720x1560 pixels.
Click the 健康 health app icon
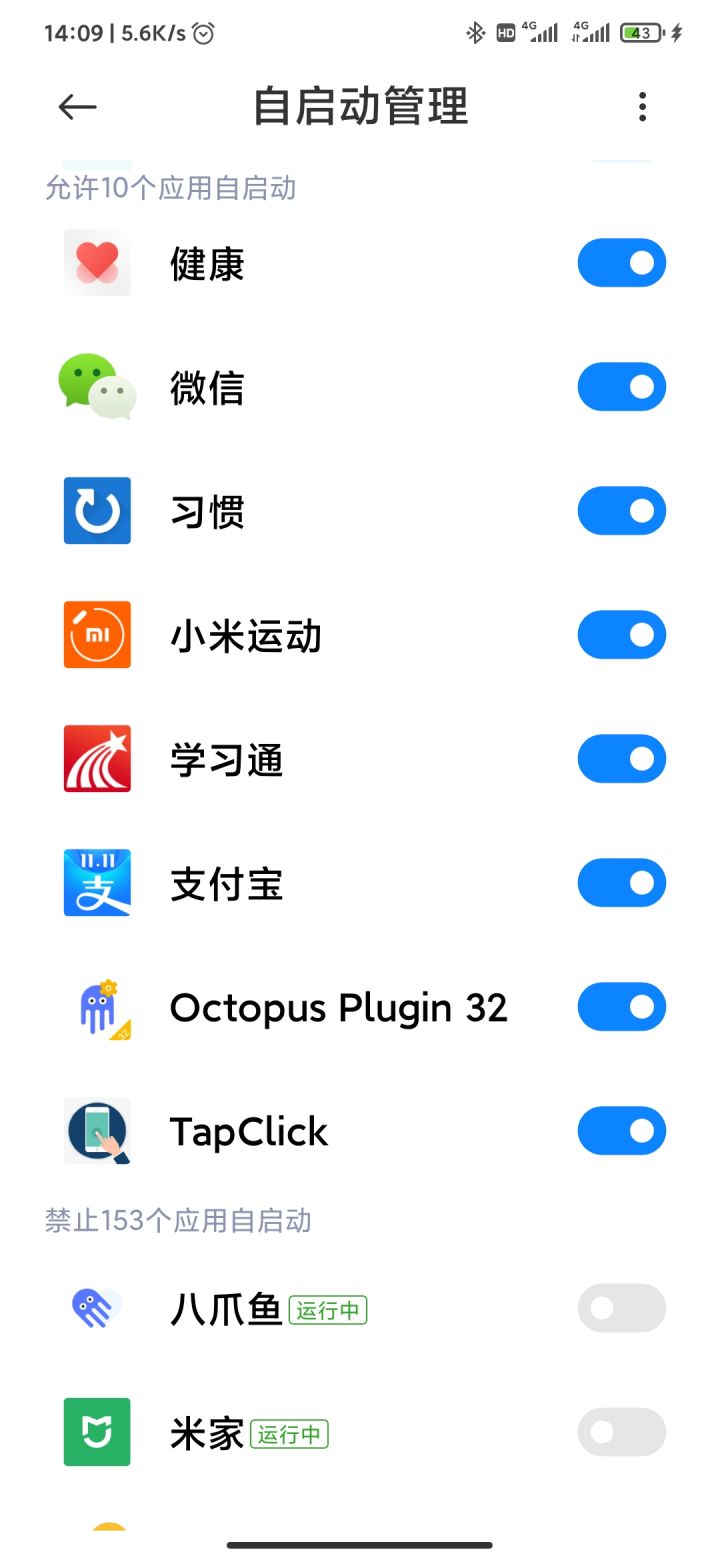96,263
